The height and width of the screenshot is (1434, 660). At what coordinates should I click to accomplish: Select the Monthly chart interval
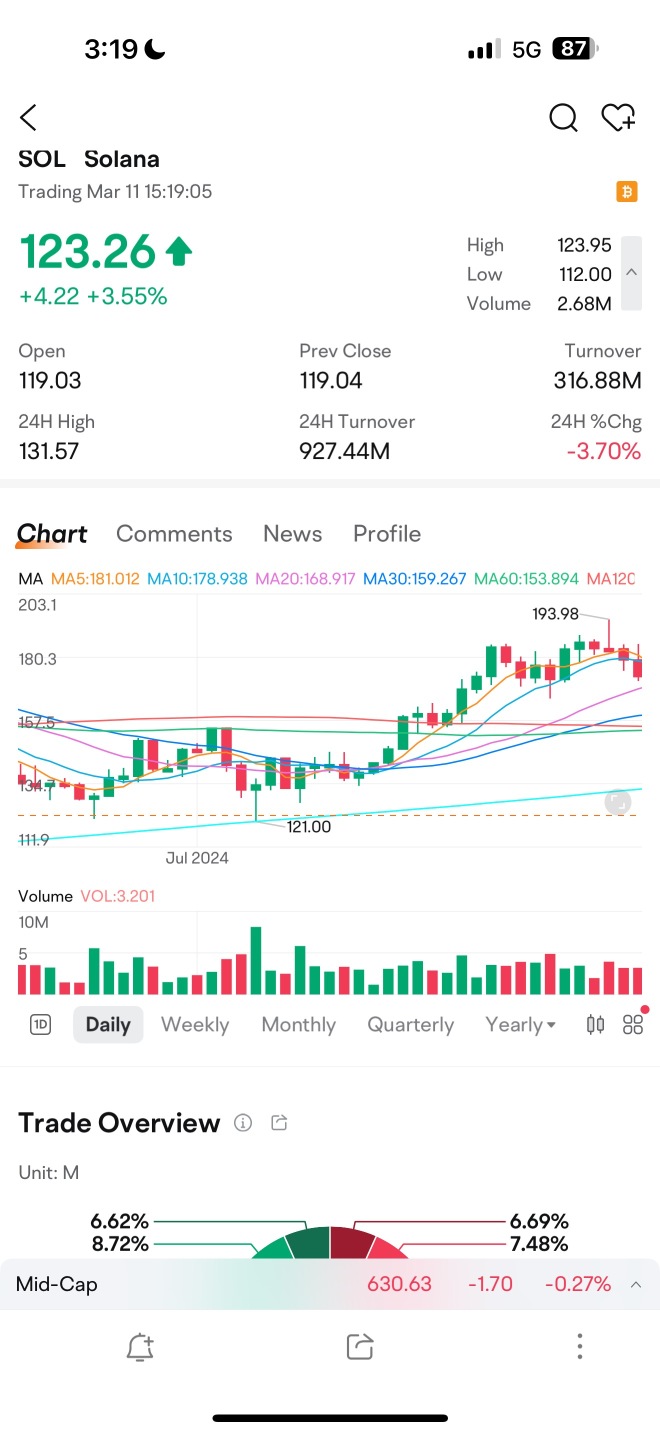click(298, 1024)
